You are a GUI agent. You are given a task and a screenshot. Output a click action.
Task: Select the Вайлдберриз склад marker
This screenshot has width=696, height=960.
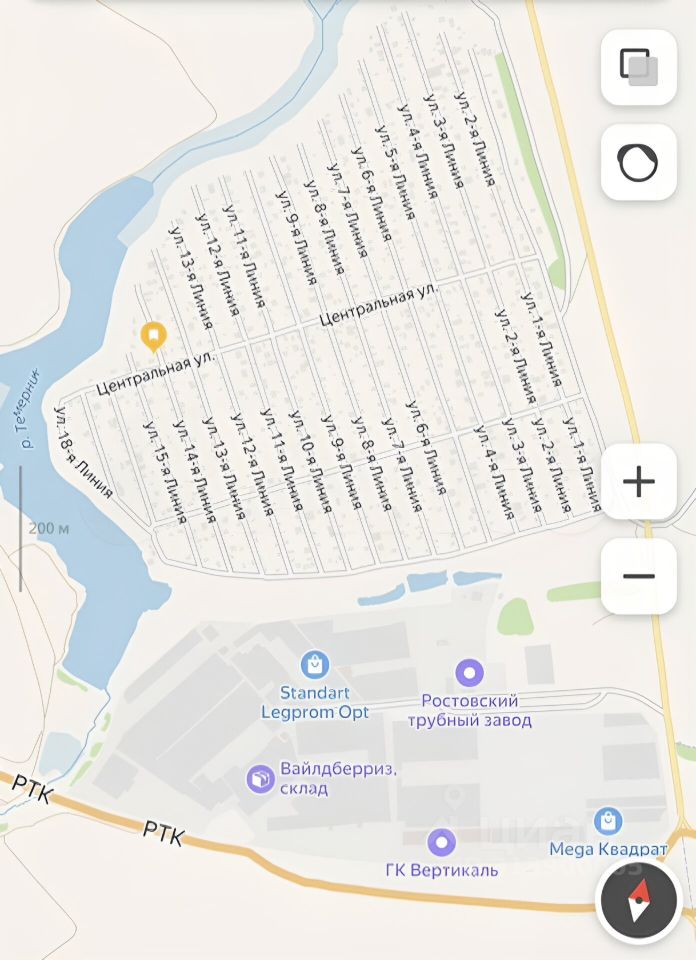pyautogui.click(x=261, y=779)
